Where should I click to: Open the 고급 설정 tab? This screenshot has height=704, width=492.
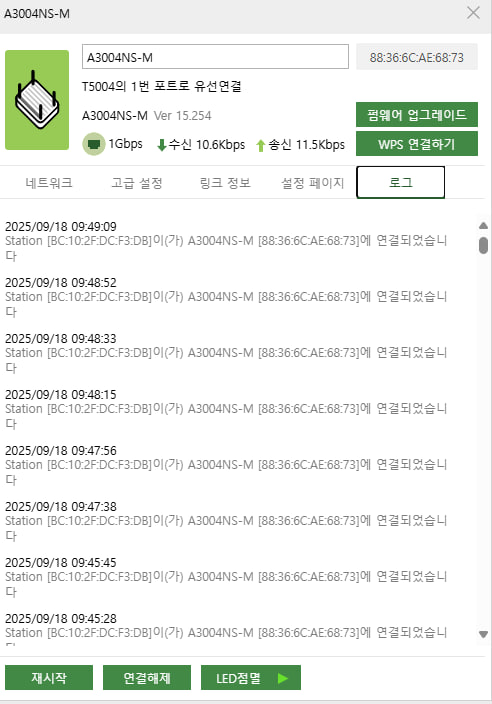point(136,183)
